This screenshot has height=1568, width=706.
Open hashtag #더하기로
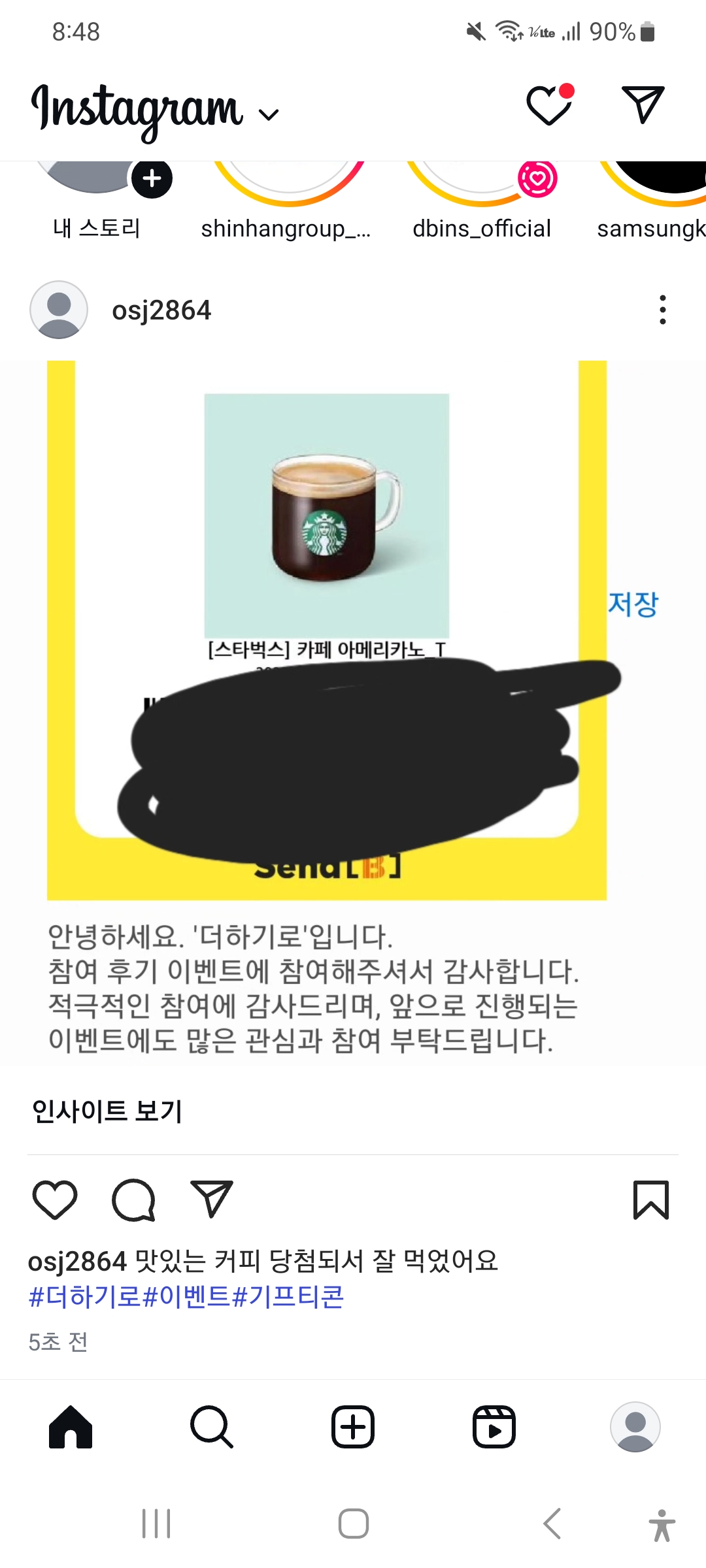coord(85,1296)
